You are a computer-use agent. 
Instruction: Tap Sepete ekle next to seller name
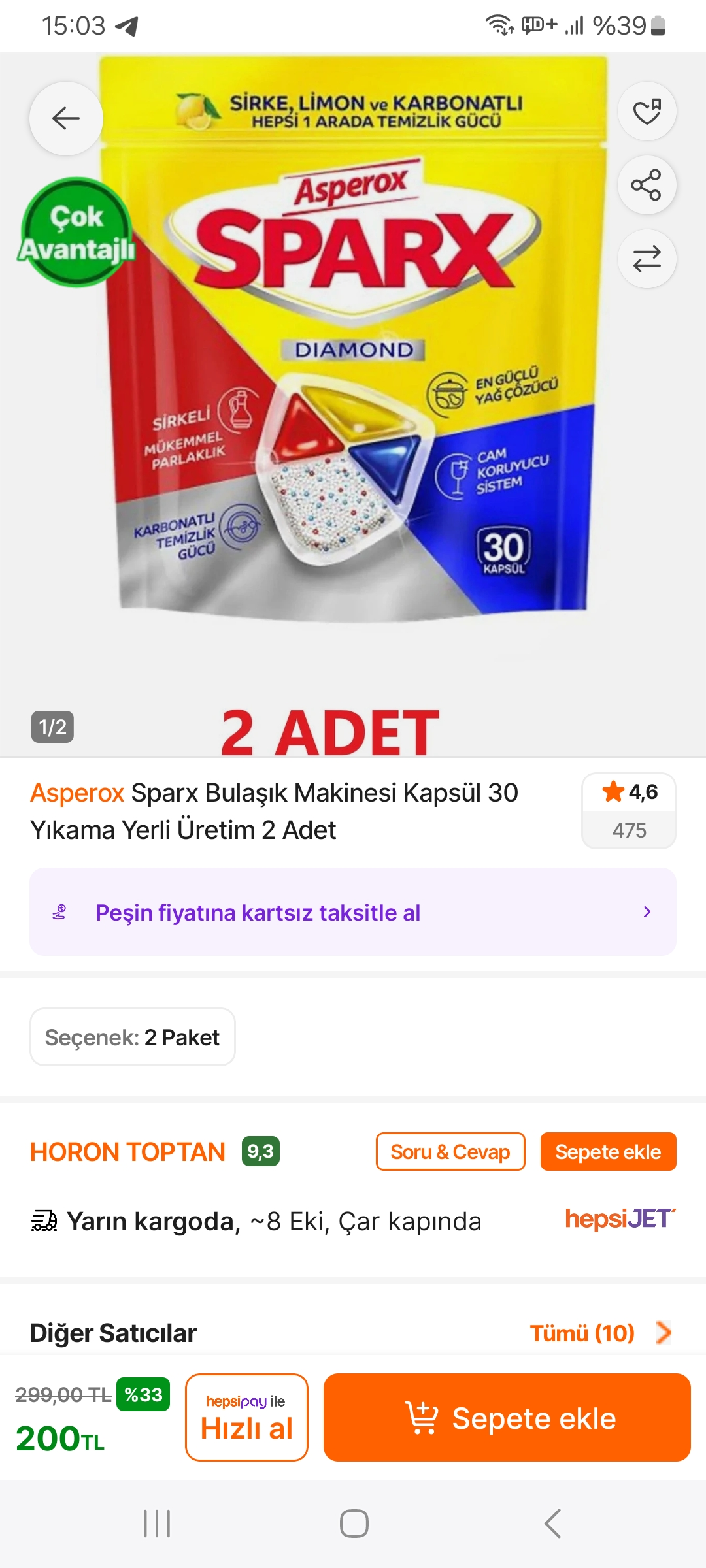608,1152
